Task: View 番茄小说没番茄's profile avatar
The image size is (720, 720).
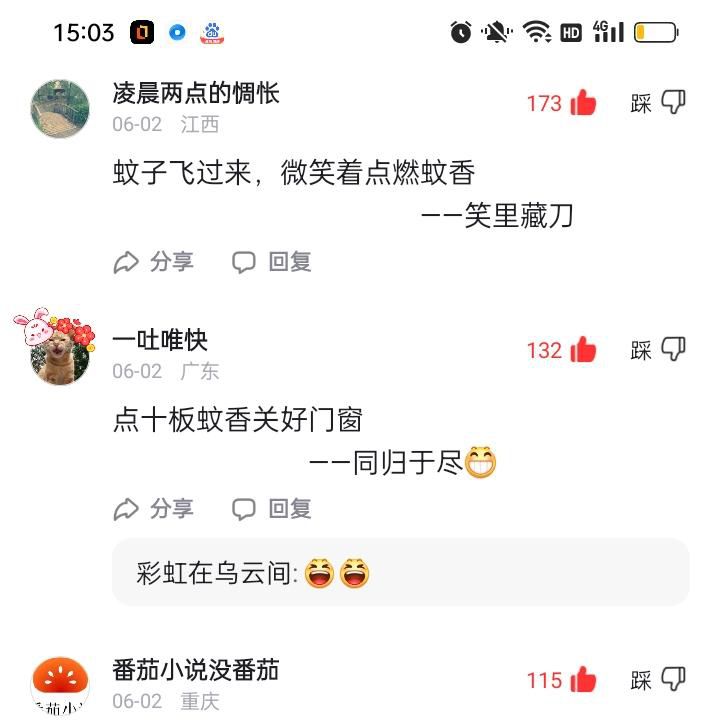Action: click(61, 687)
